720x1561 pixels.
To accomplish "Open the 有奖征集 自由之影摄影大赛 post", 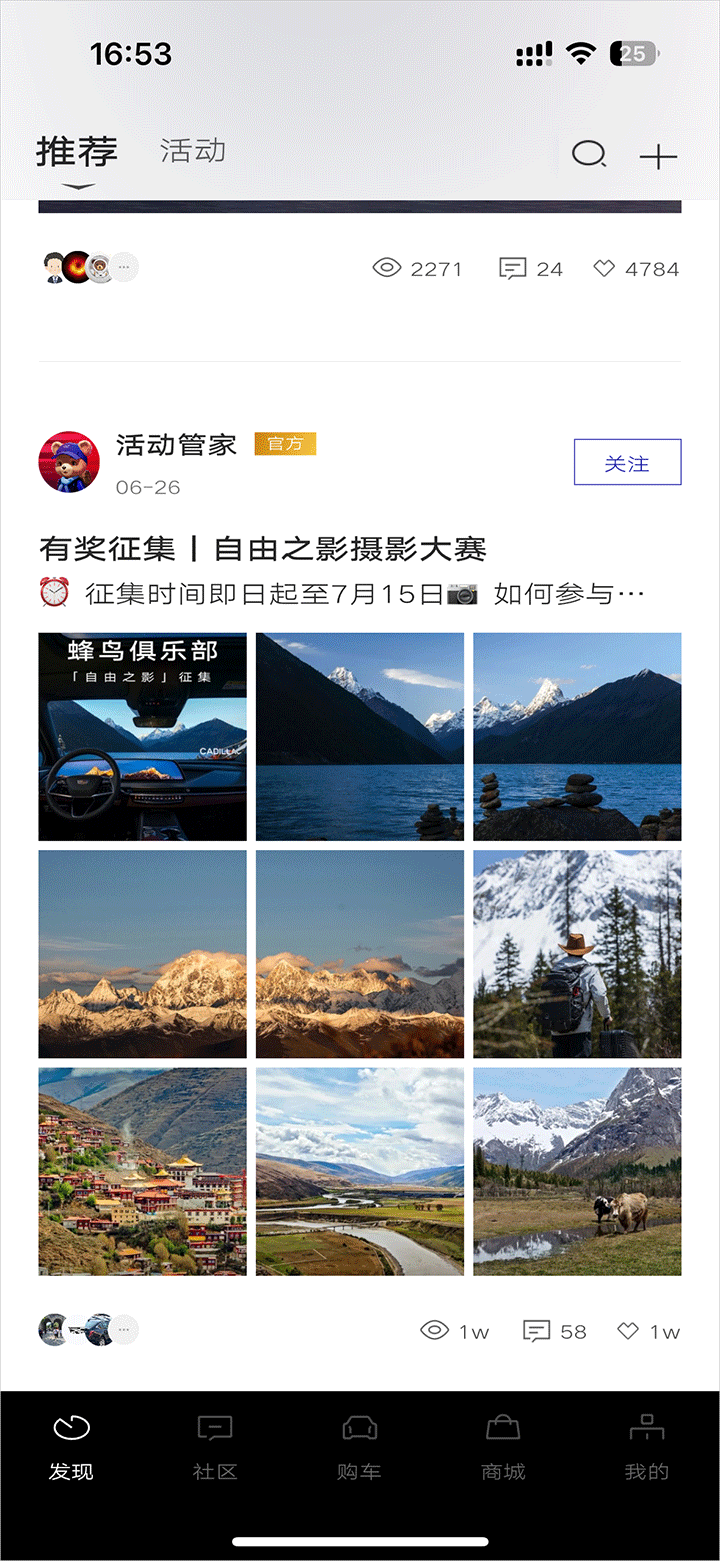I will (263, 548).
